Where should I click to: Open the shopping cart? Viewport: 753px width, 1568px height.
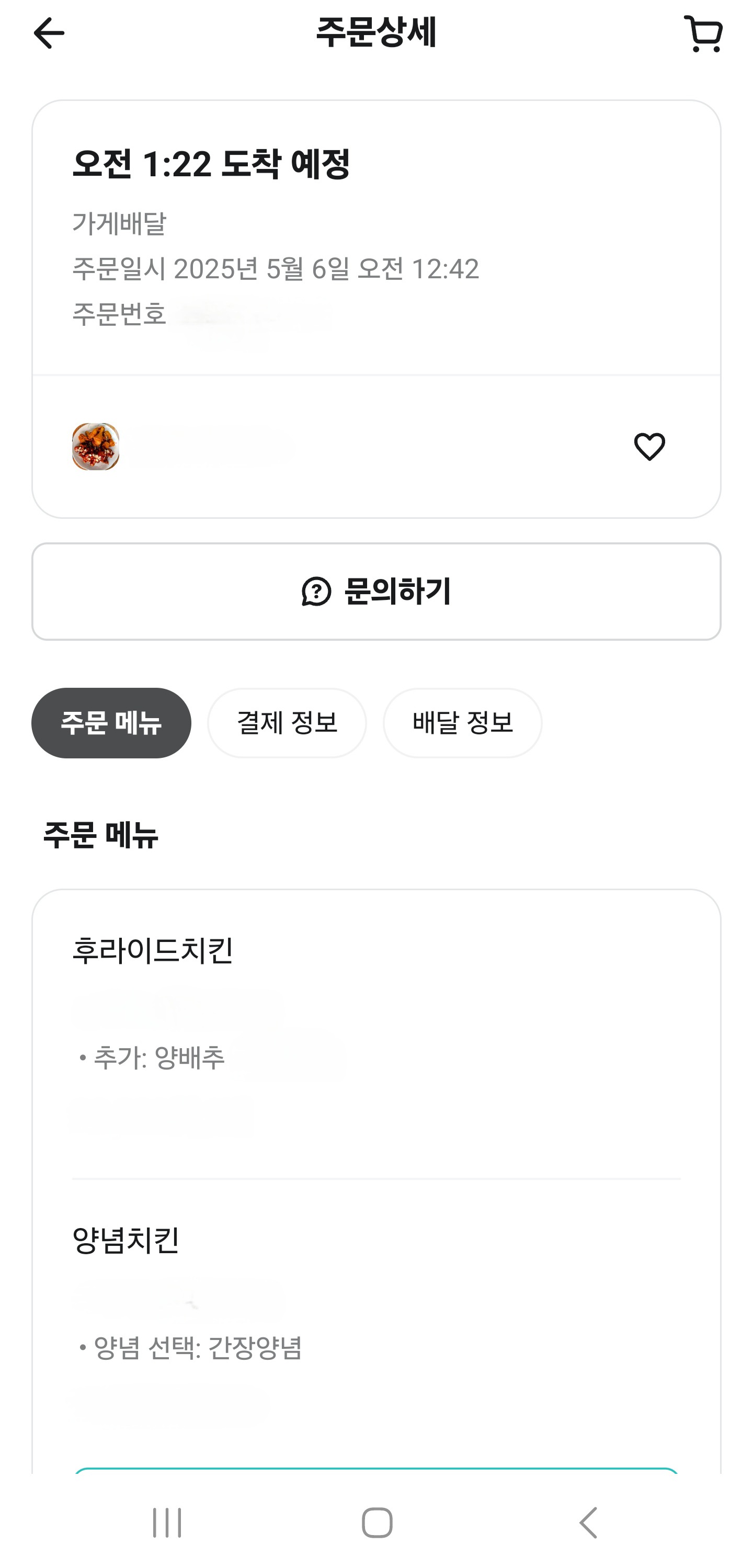(703, 33)
